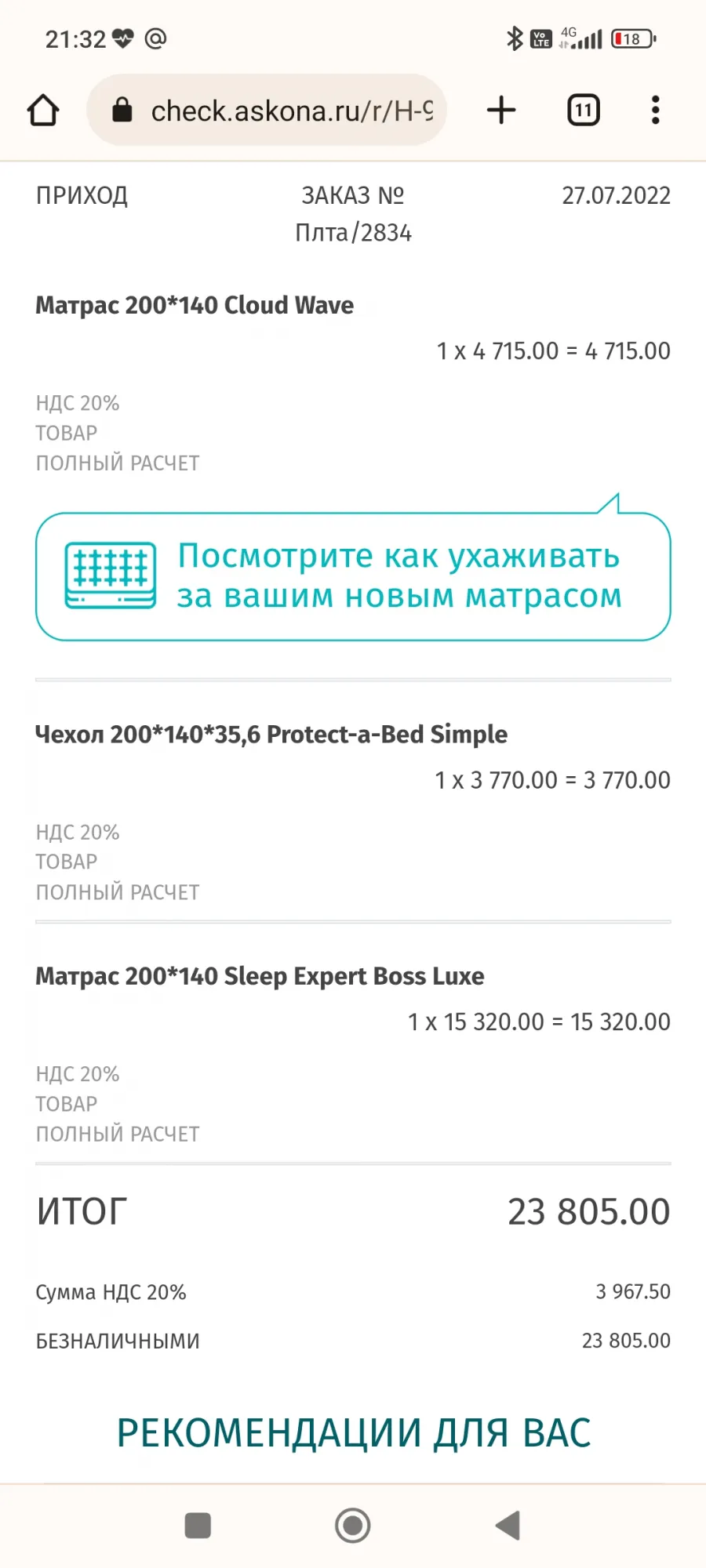Viewport: 706px width, 1568px height.
Task: Add a new browser tab
Action: coord(501,110)
